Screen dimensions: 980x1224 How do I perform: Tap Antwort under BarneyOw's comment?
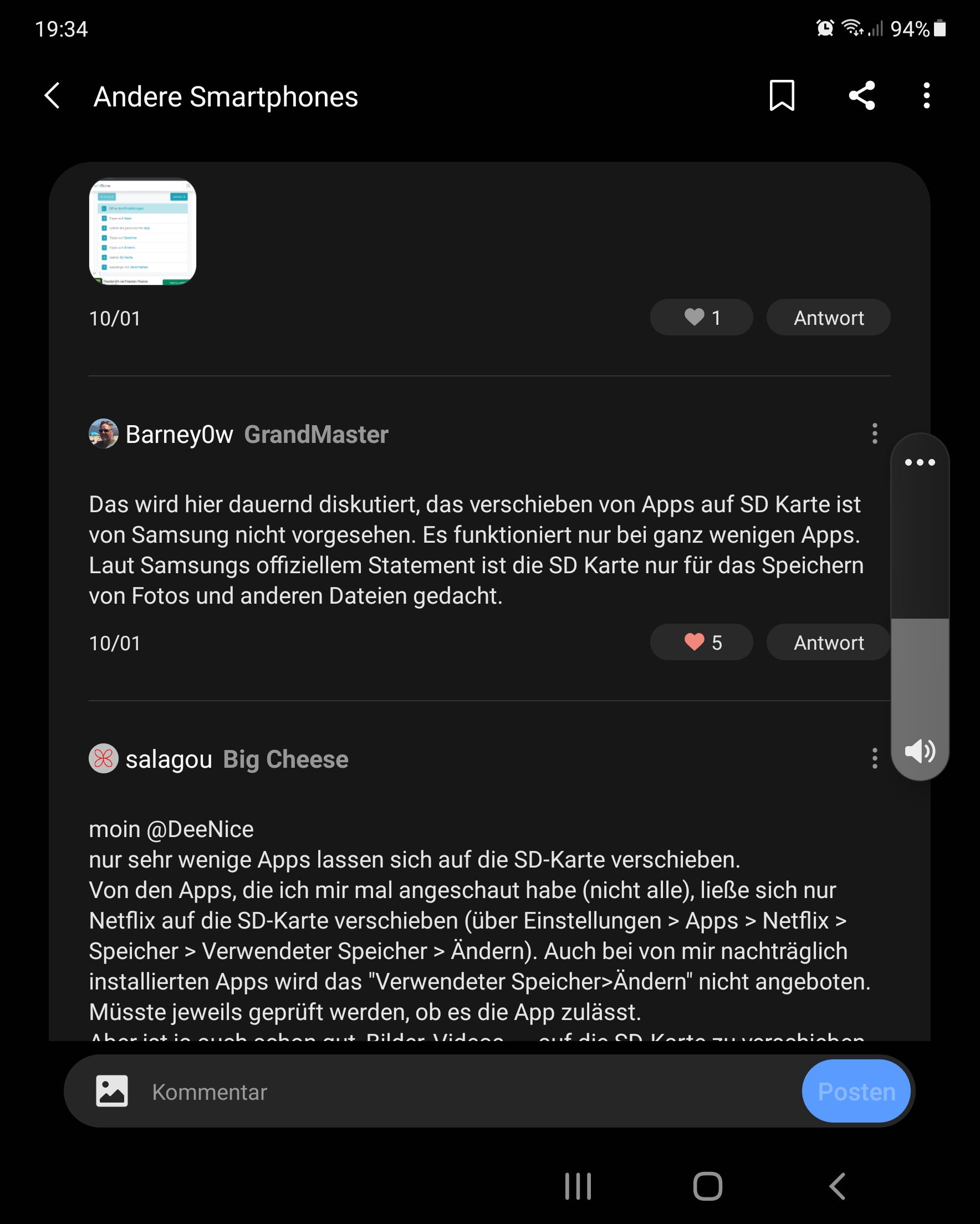click(828, 642)
